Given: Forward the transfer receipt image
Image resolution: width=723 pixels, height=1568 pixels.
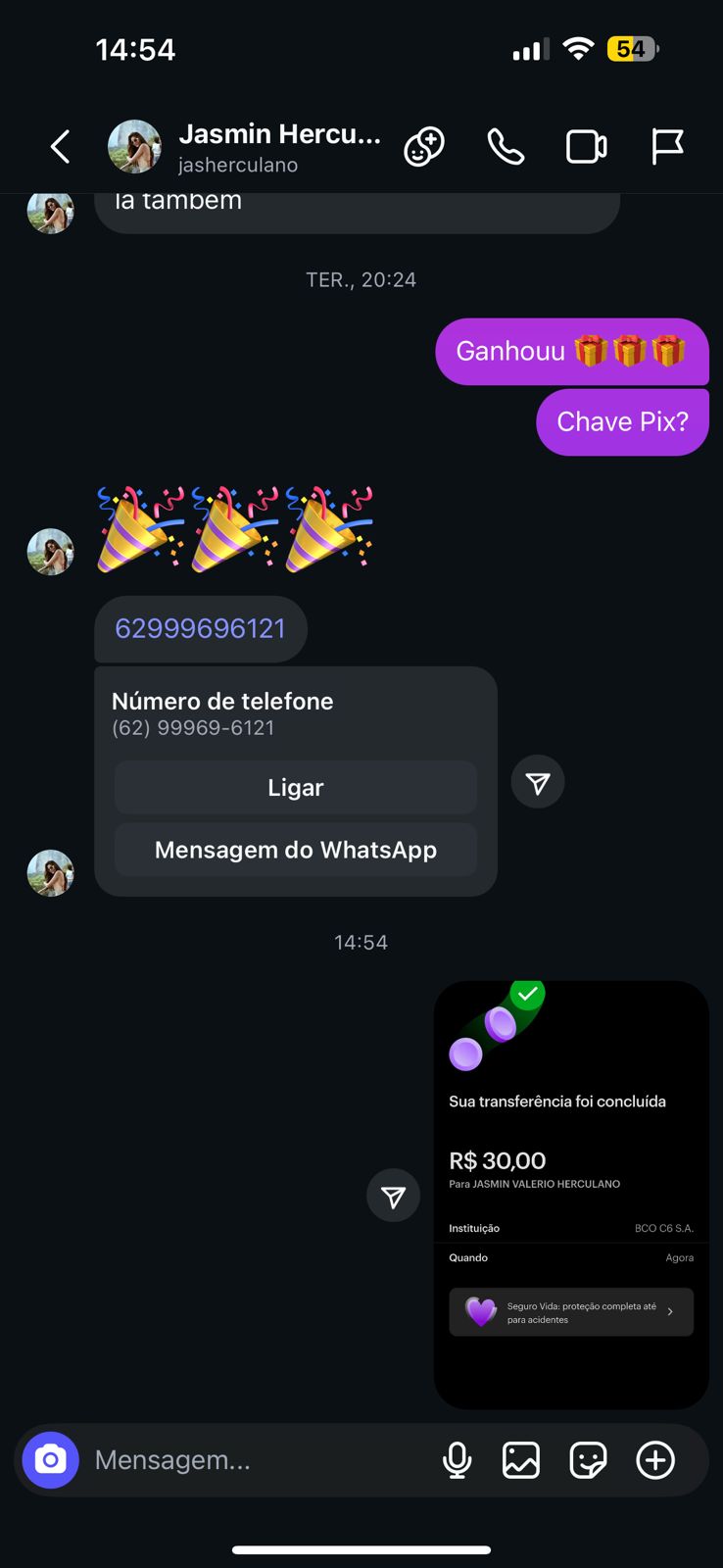Looking at the screenshot, I should tap(394, 1196).
